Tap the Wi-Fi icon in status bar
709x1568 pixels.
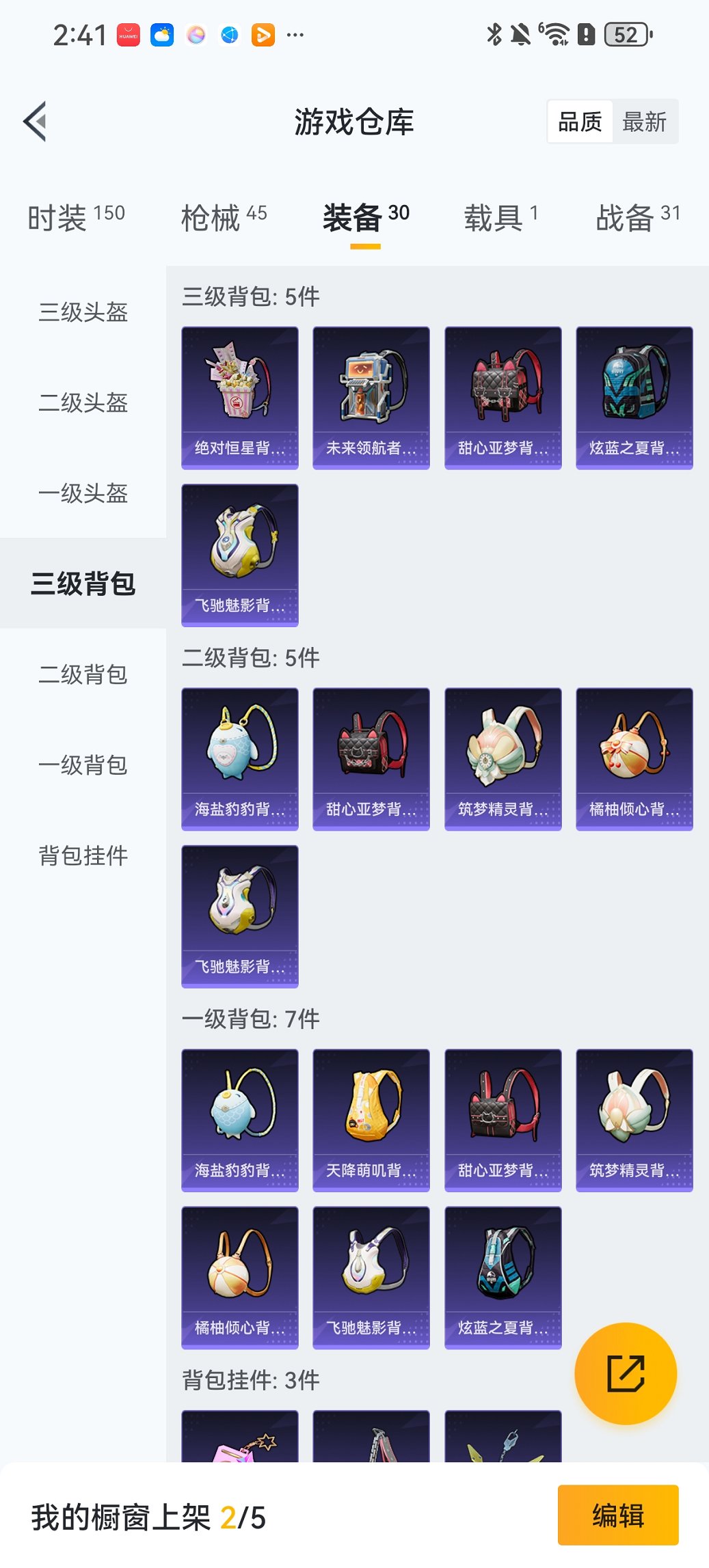pyautogui.click(x=555, y=33)
